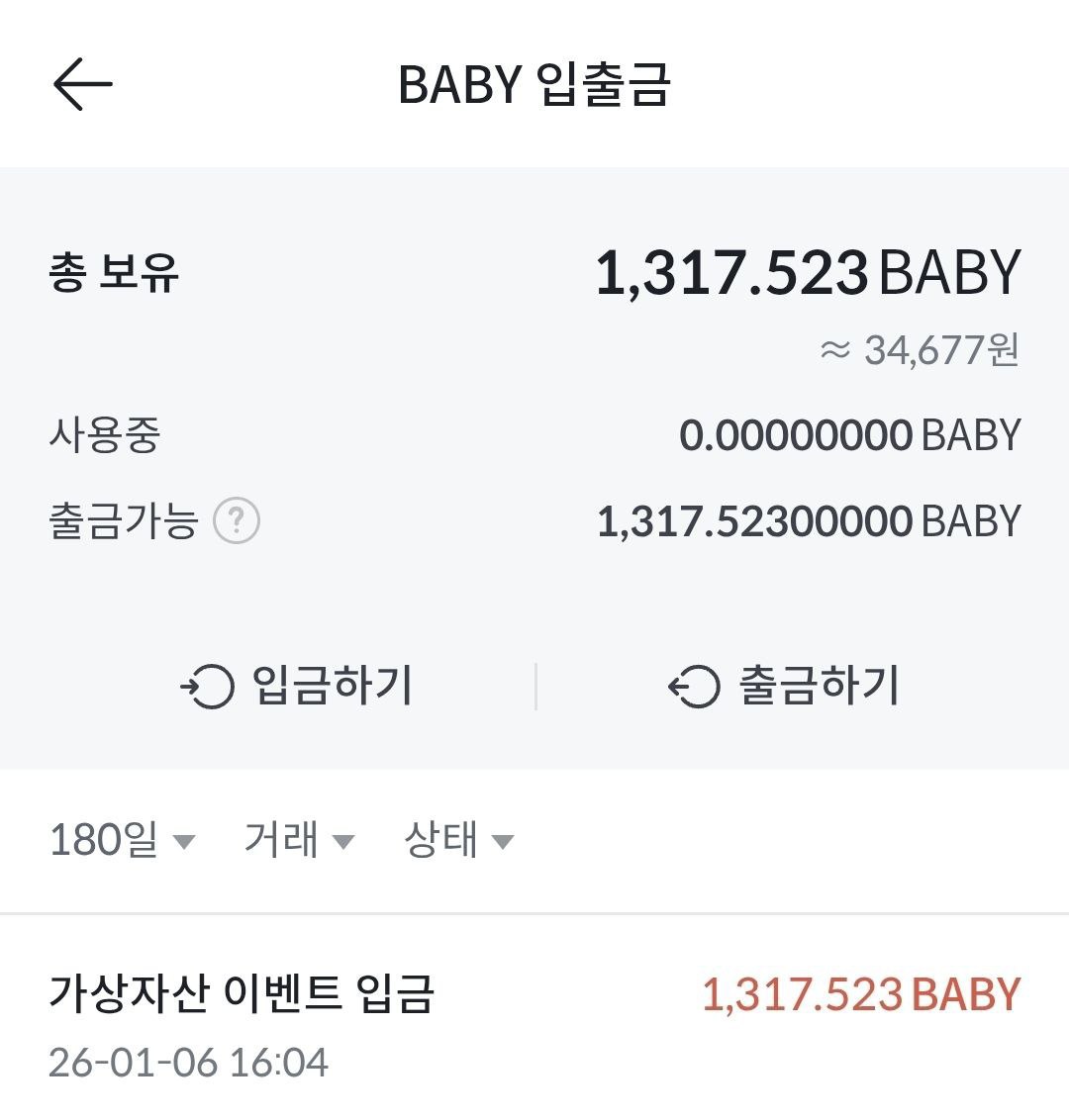Tap the circular arrow icon beside 출금하기
The height and width of the screenshot is (1120, 1069).
(x=693, y=685)
